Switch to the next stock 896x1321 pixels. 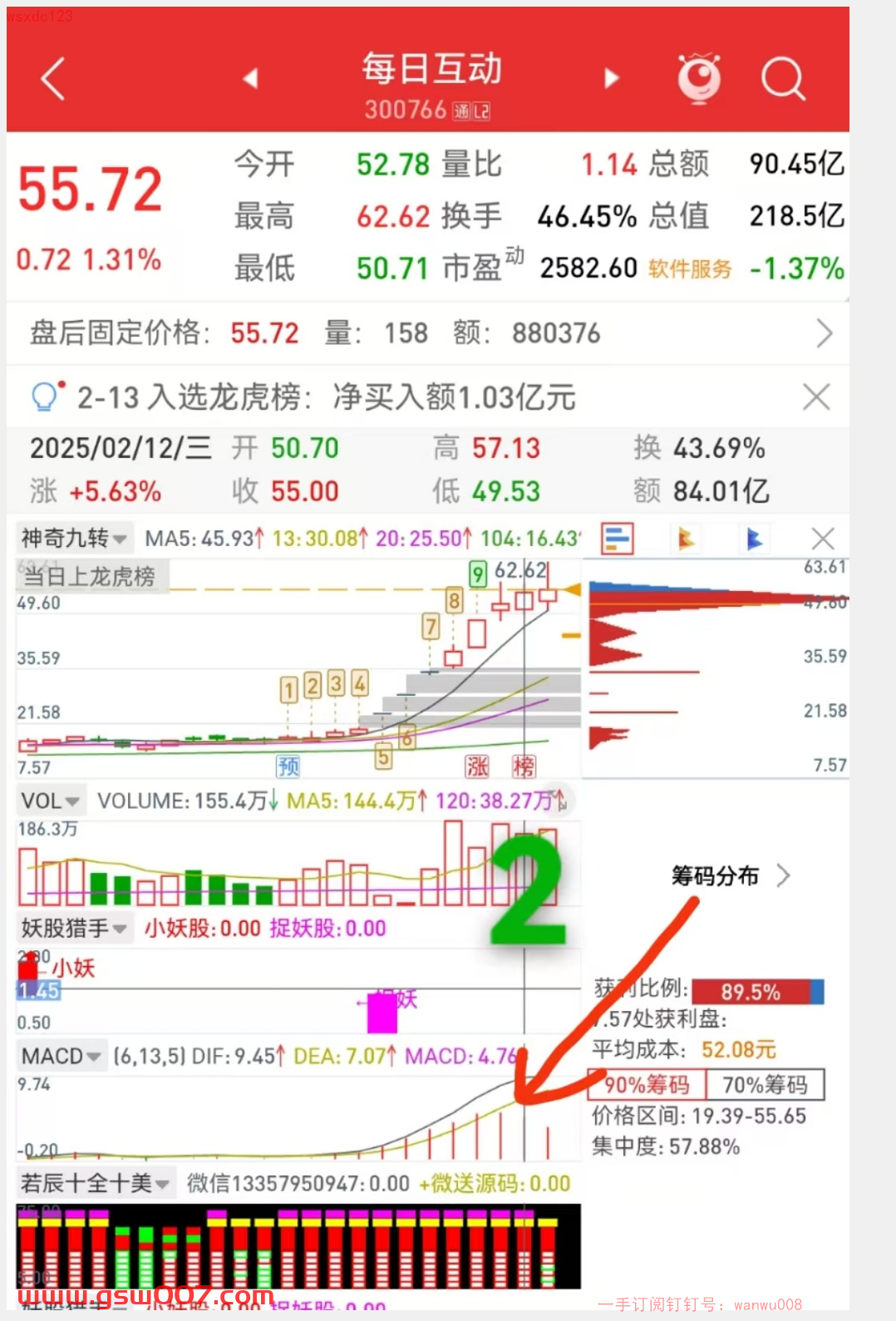(612, 79)
